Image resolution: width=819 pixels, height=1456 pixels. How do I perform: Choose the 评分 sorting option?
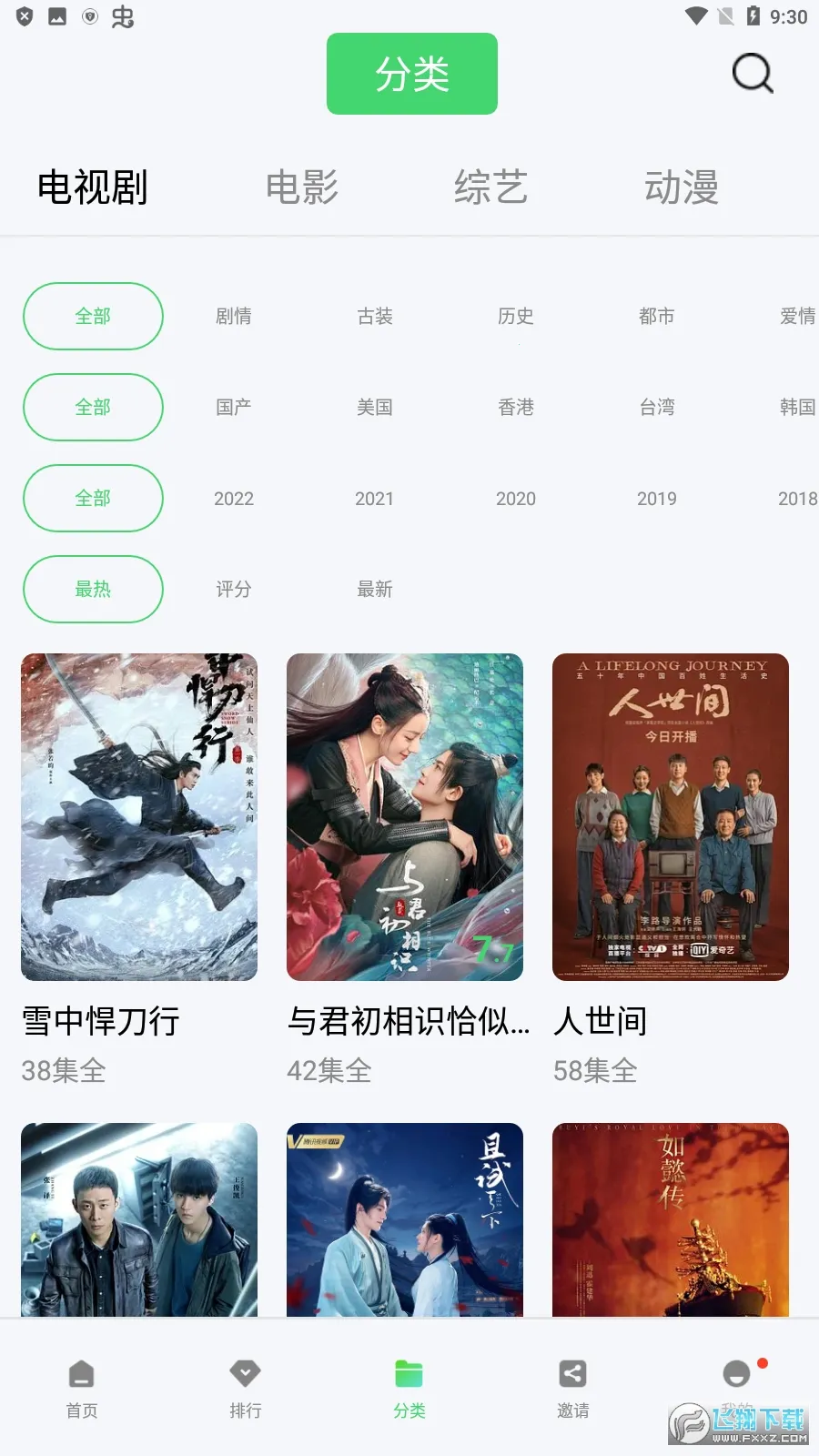233,590
